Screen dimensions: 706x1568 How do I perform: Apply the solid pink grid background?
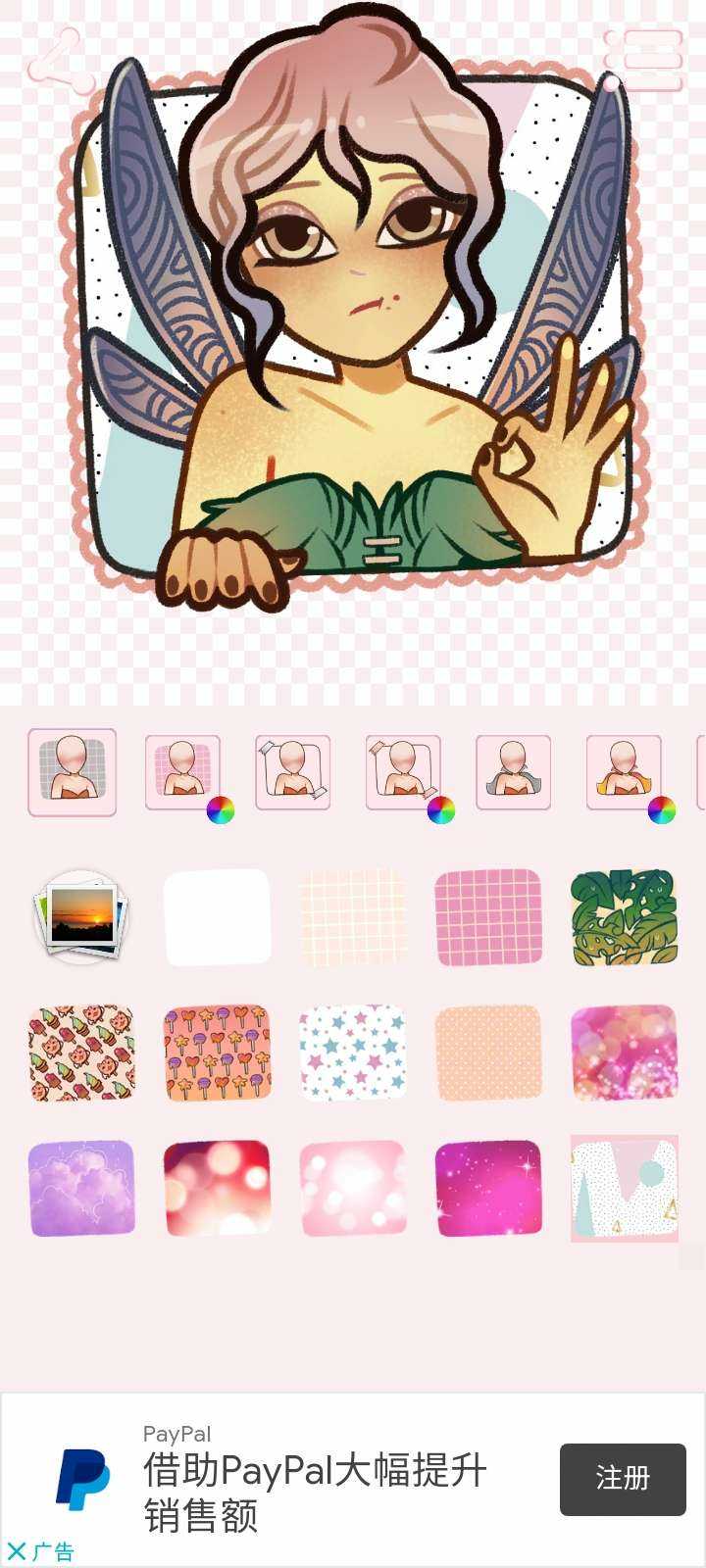click(x=488, y=917)
